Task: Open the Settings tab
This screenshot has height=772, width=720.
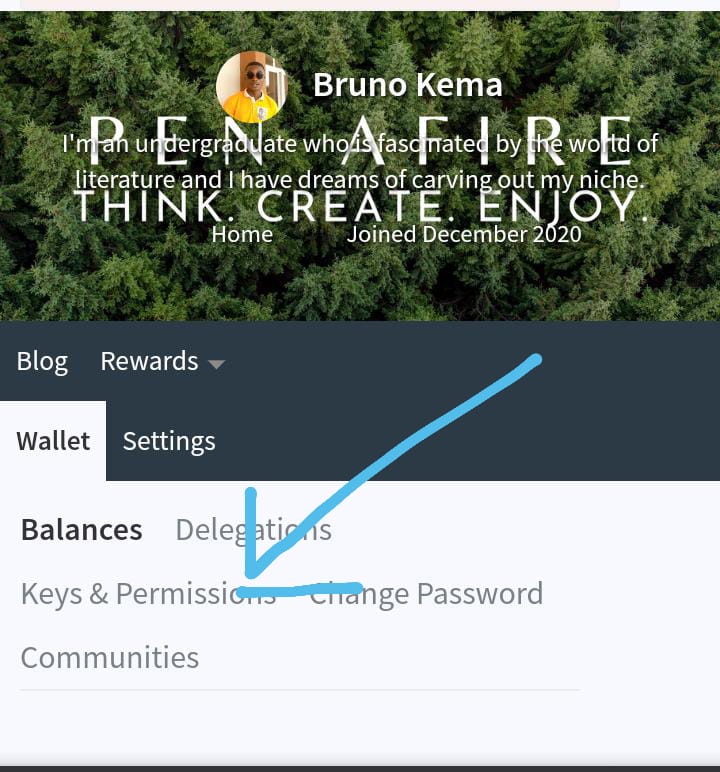Action: tap(169, 441)
